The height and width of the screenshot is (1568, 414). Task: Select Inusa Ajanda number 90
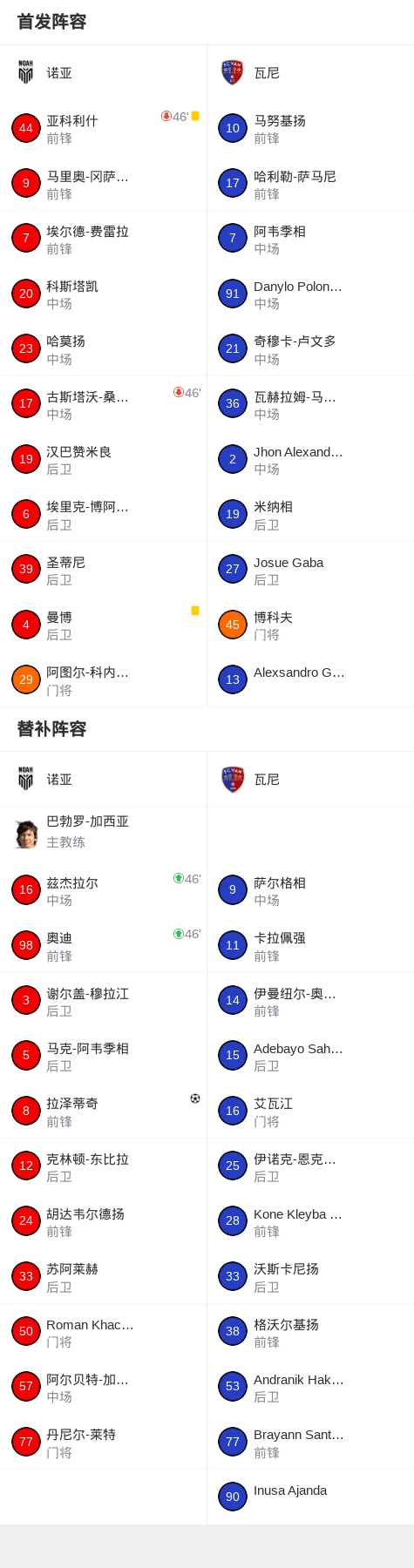[x=310, y=1497]
